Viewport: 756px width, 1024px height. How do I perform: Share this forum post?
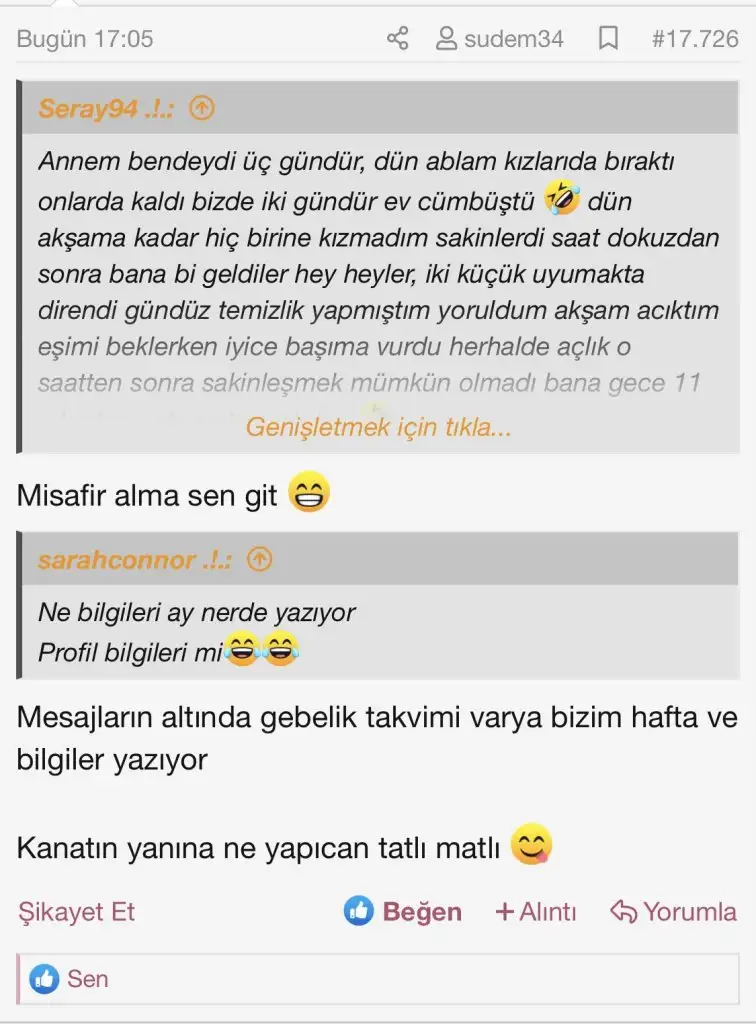(397, 39)
